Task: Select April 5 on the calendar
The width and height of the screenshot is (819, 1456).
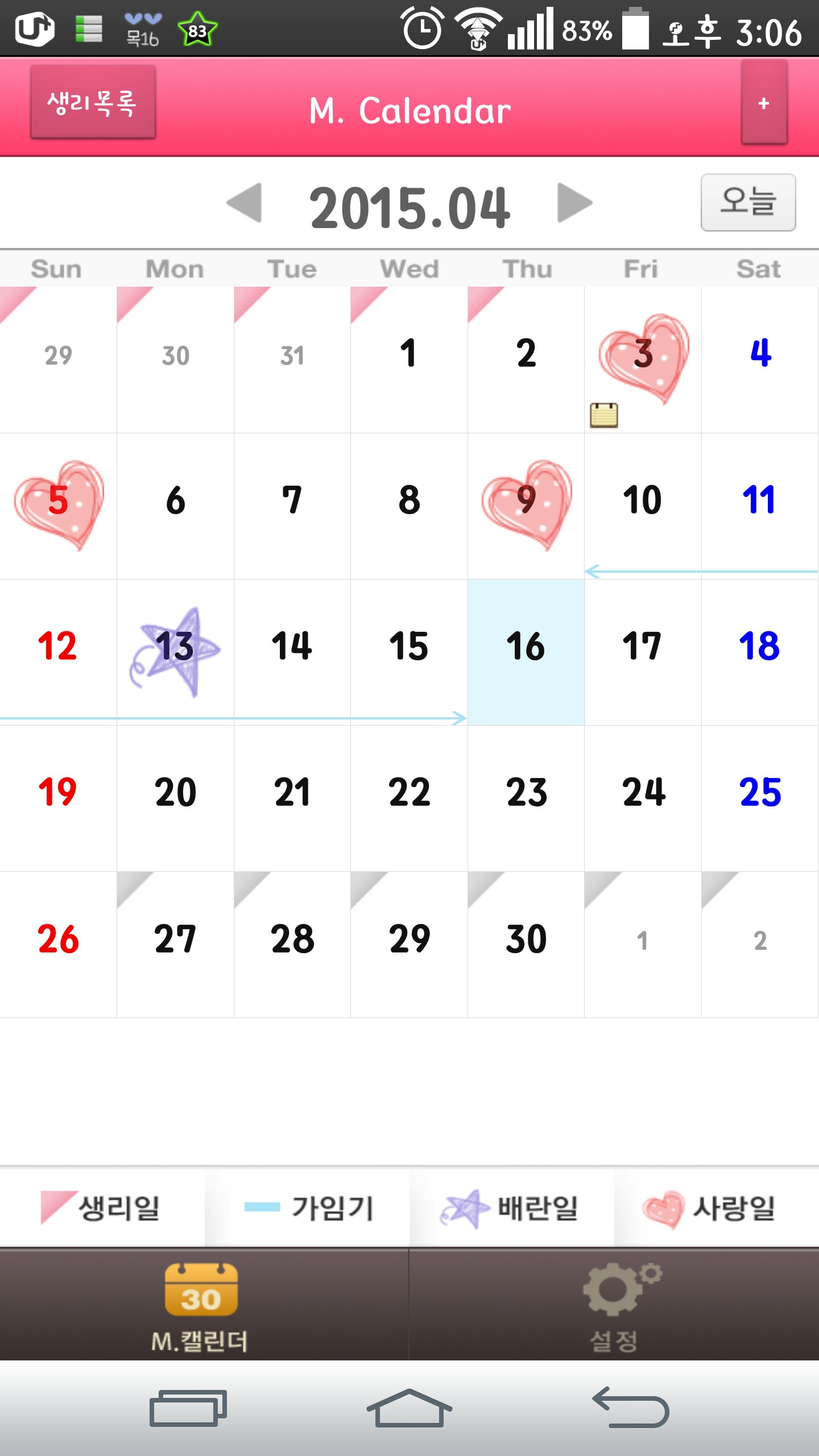Action: (x=58, y=506)
